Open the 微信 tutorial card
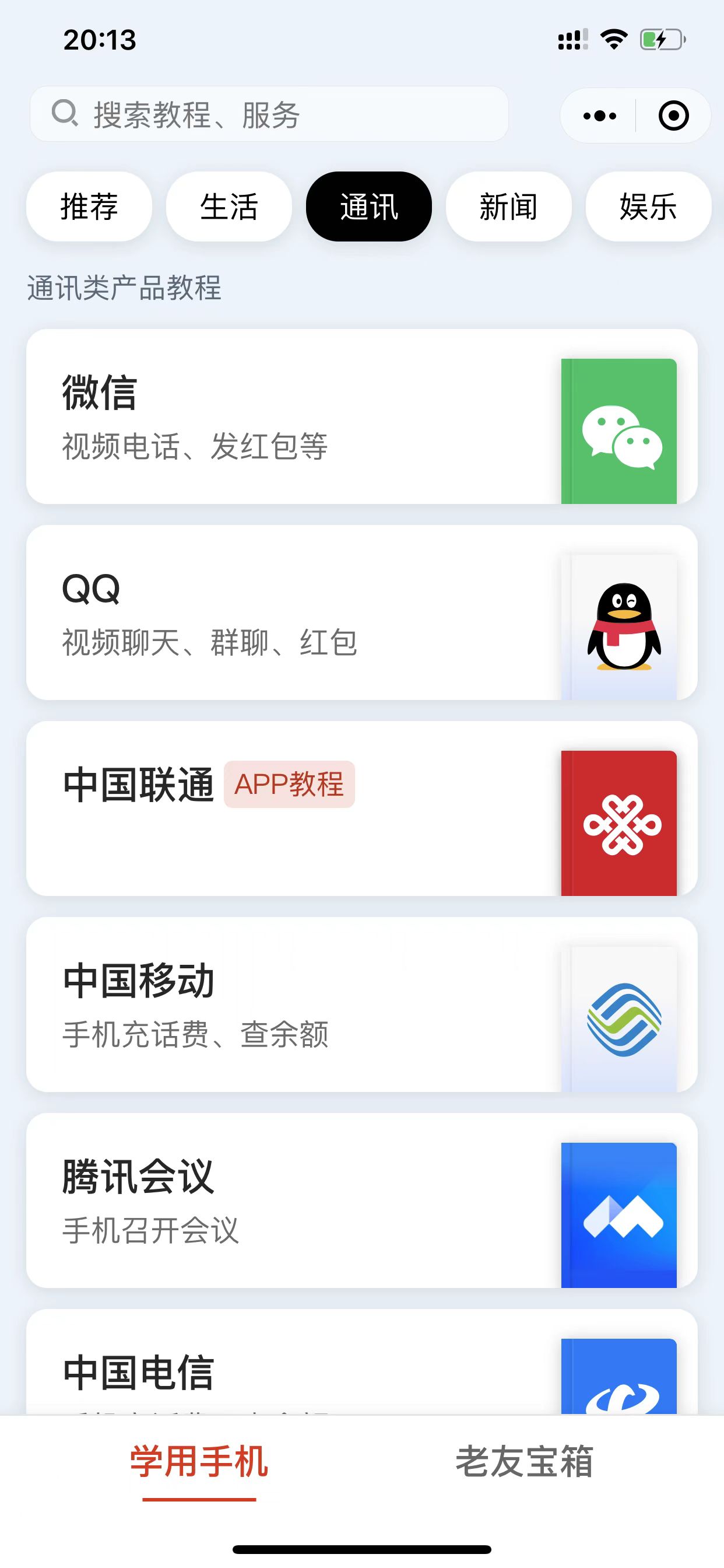 pos(362,416)
